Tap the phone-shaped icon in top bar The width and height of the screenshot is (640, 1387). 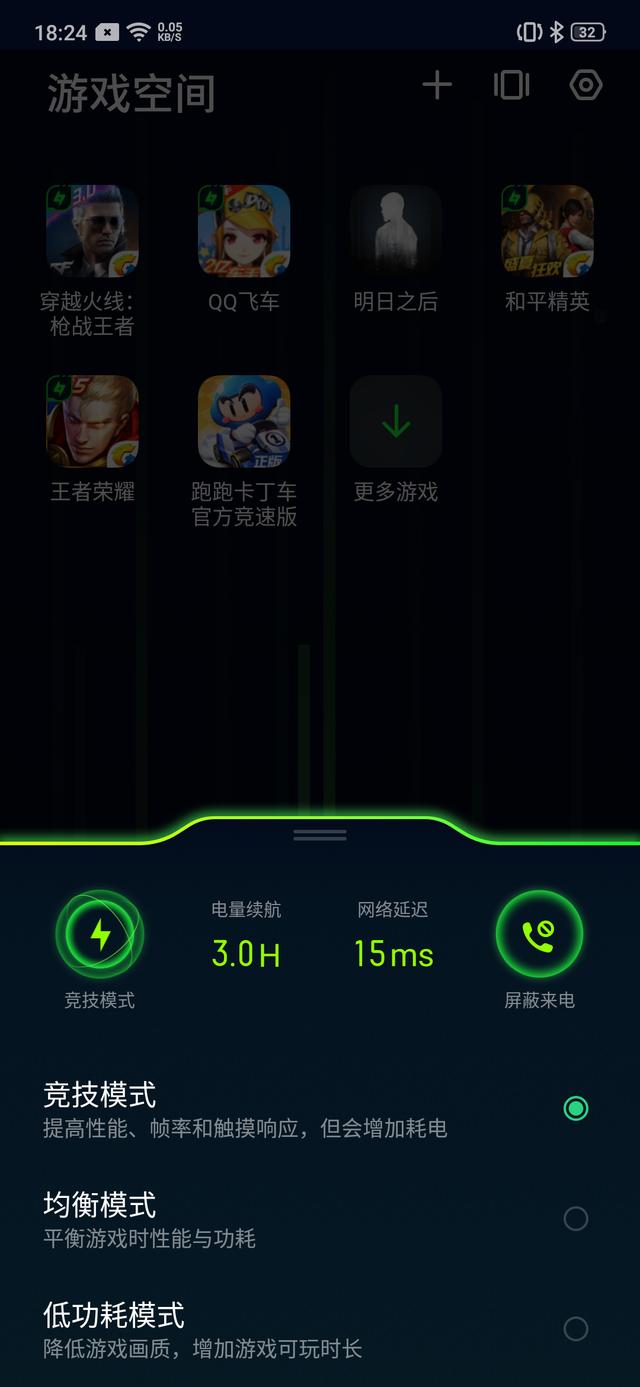point(511,86)
